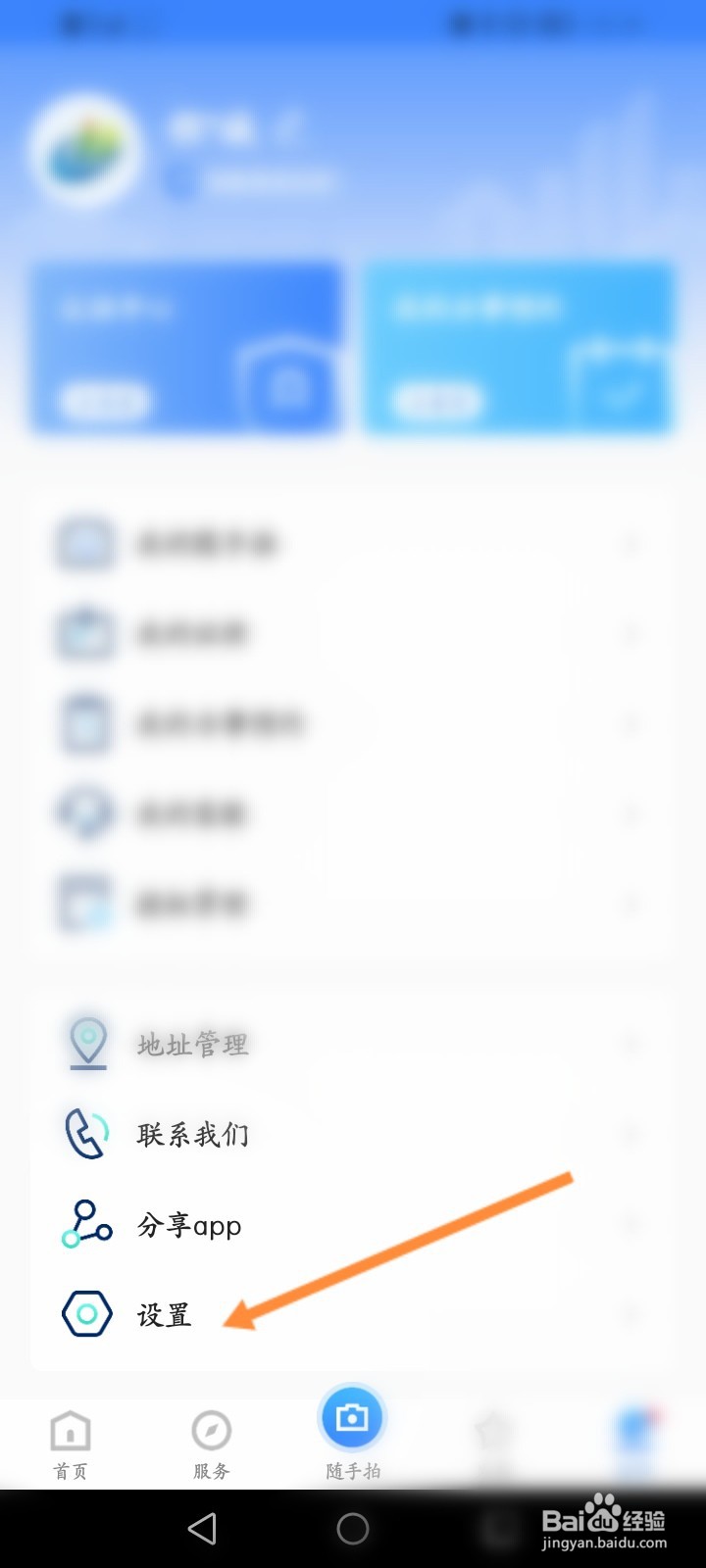Tap the 首页 house icon in bottom bar

pos(69,1429)
